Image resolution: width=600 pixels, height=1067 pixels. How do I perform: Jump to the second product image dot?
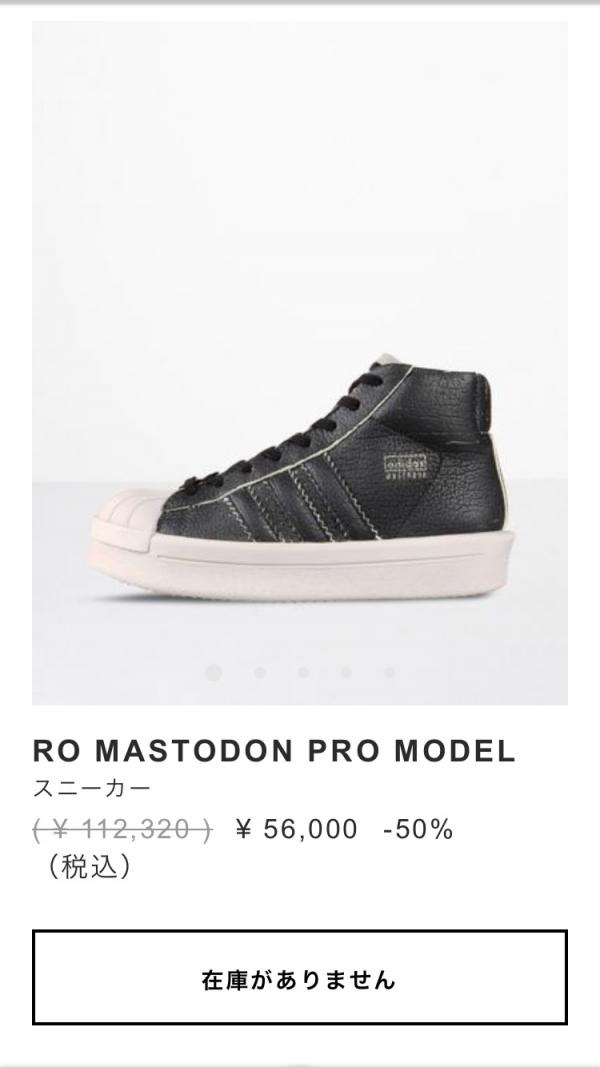pyautogui.click(x=260, y=673)
